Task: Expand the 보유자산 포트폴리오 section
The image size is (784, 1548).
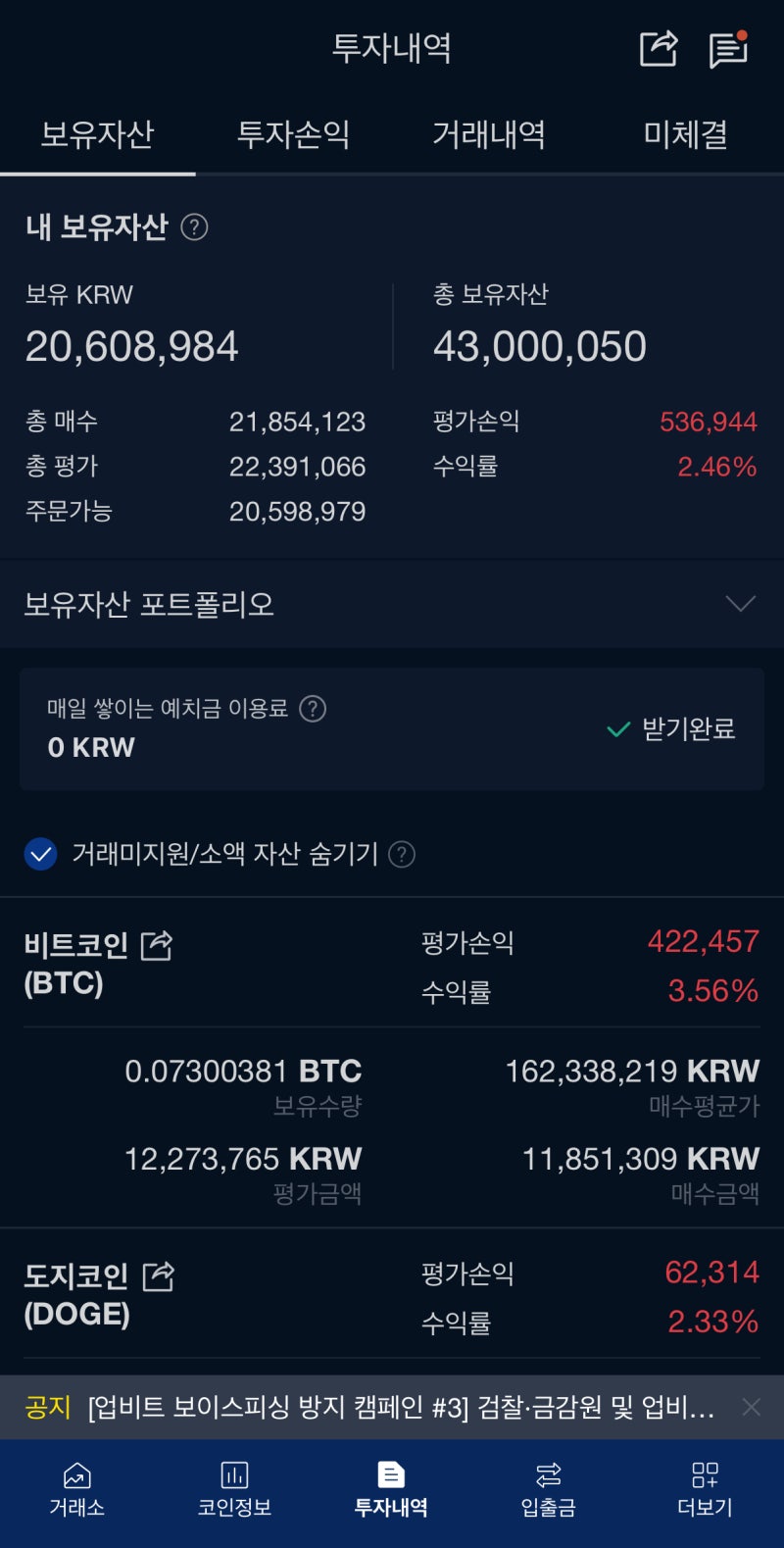Action: [x=741, y=605]
